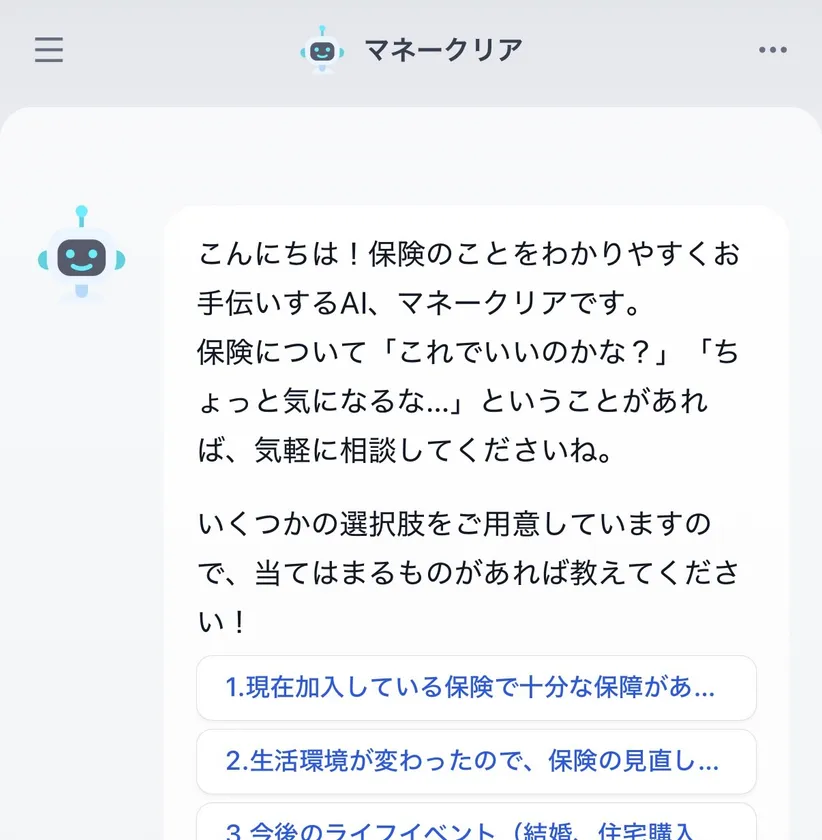Open the hamburger drawer menu
The width and height of the screenshot is (822, 840).
coord(49,50)
